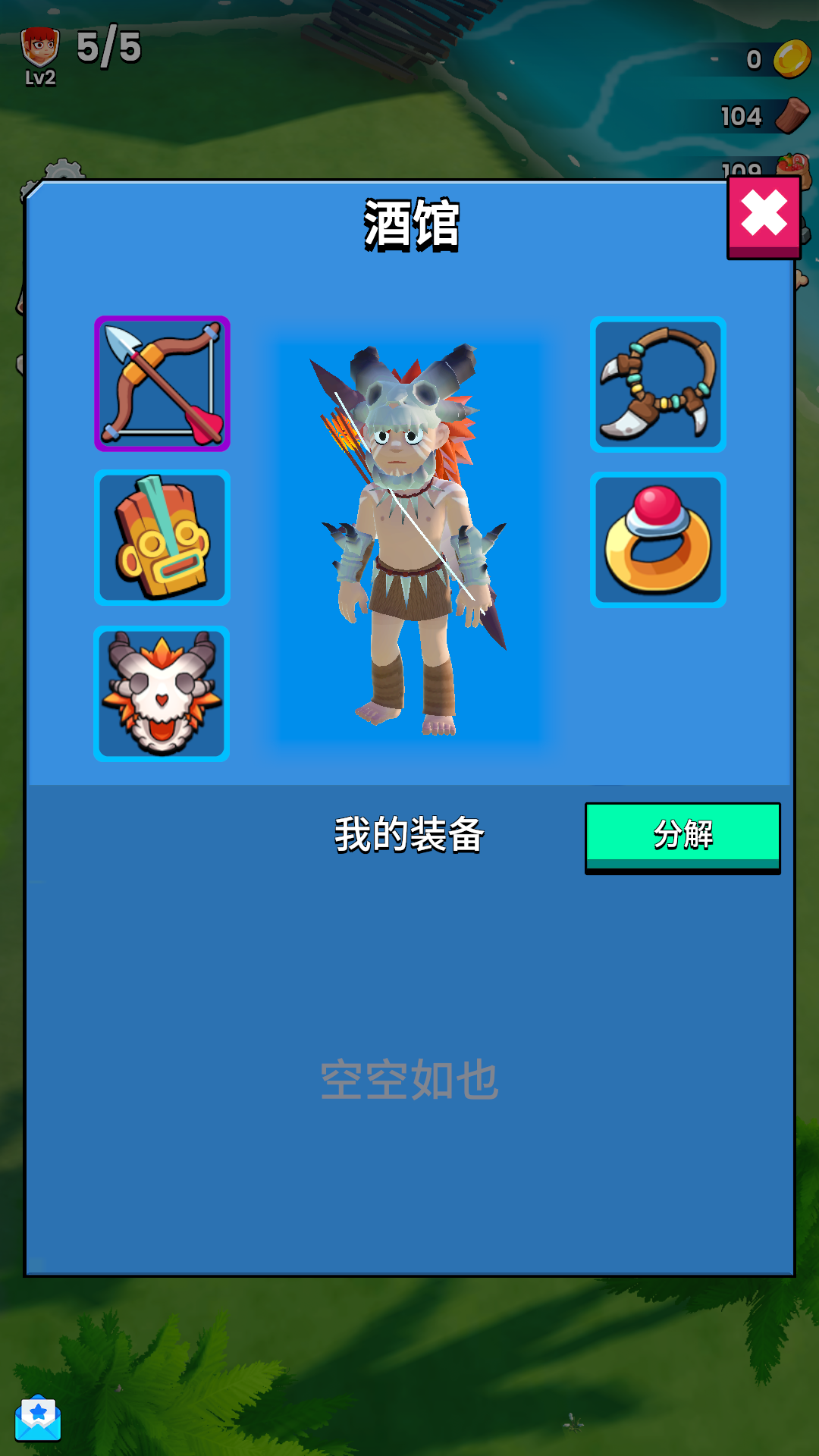
Task: Tap the 分解 button
Action: coord(682,836)
